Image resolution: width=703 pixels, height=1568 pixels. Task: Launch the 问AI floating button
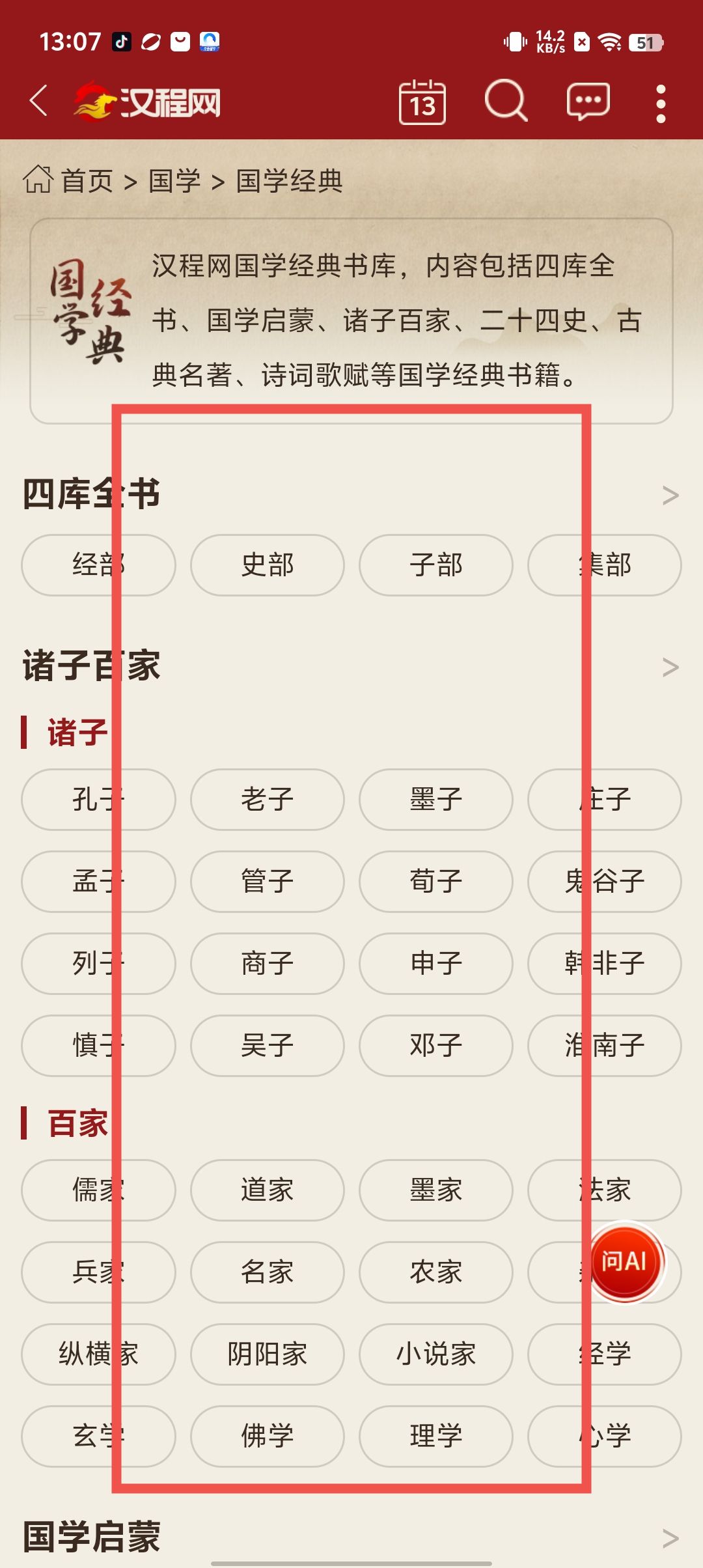click(625, 1261)
